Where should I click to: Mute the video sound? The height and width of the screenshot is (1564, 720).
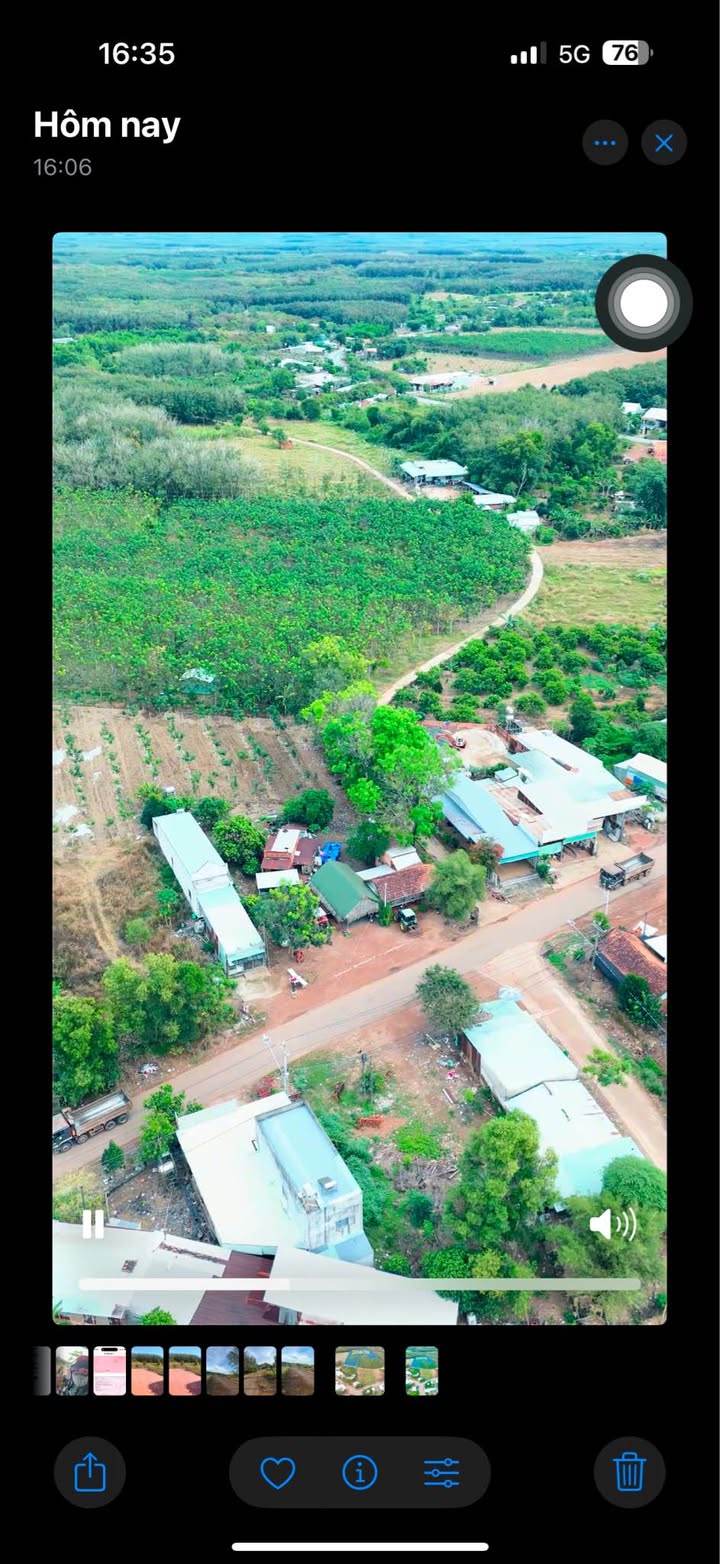coord(611,1224)
